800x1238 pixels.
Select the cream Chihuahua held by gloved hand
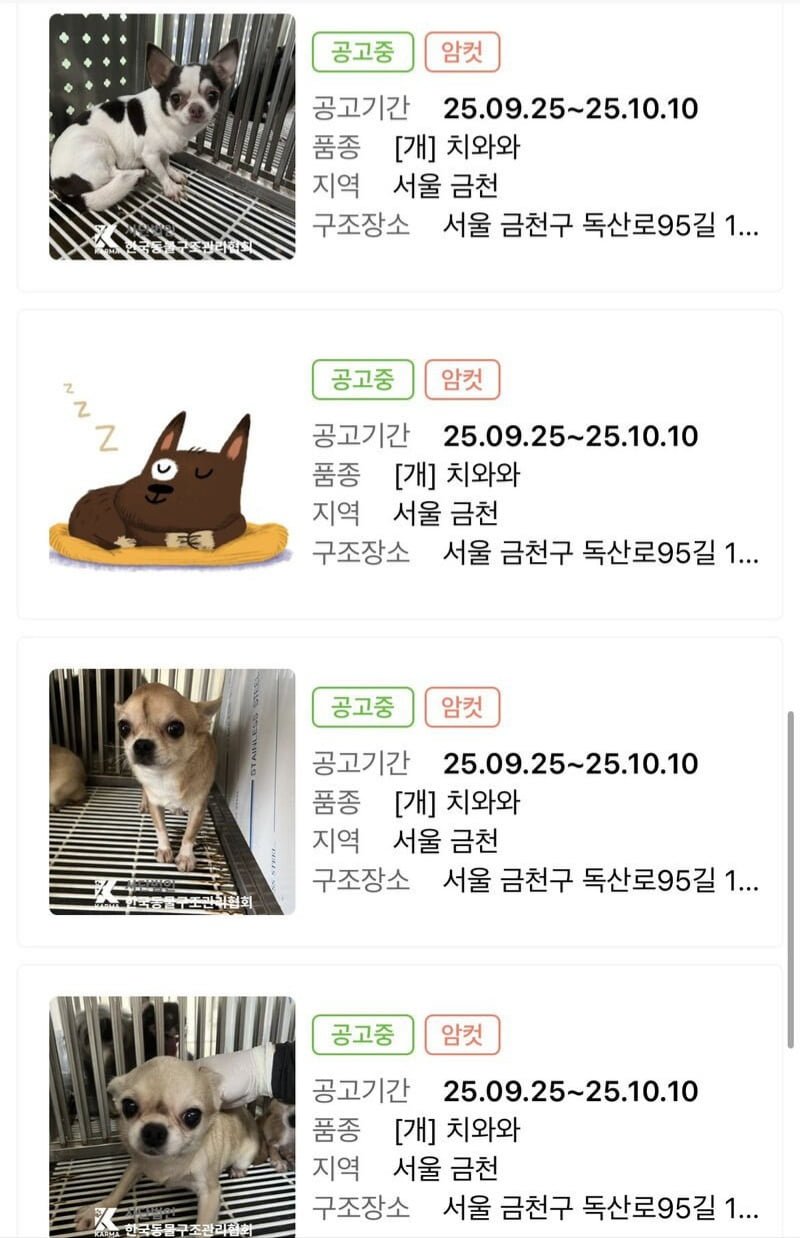[x=172, y=1116]
